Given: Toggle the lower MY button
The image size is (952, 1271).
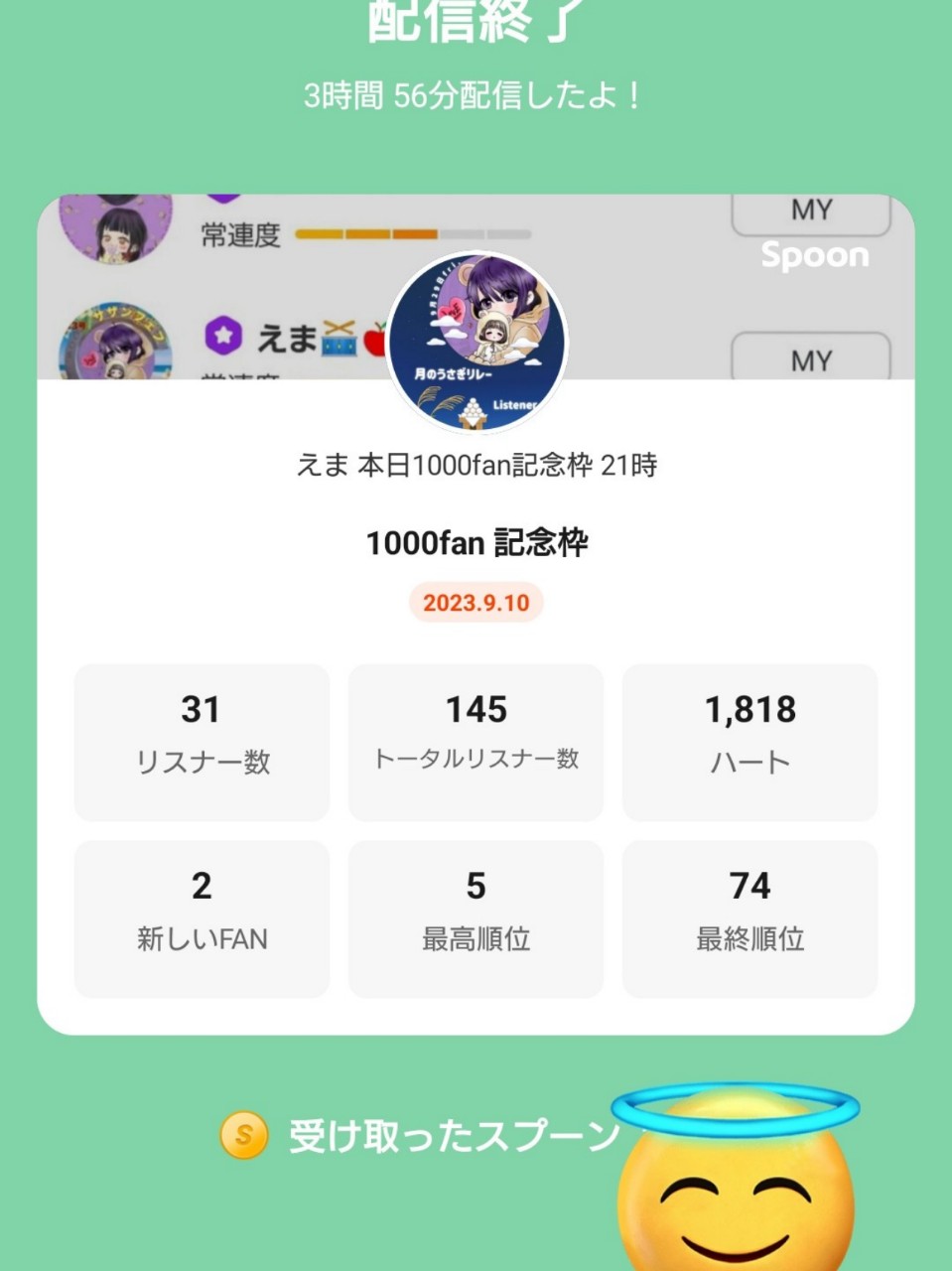Looking at the screenshot, I should coord(810,360).
